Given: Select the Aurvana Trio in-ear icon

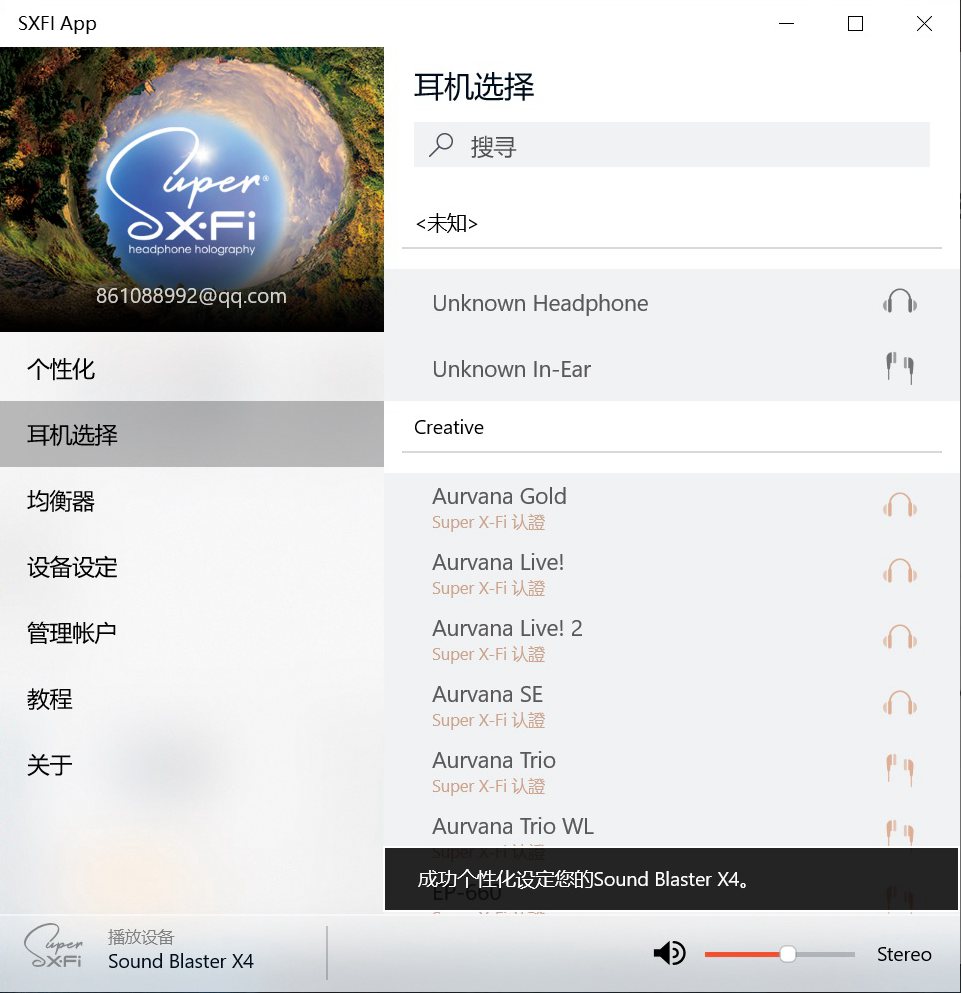Looking at the screenshot, I should 898,769.
